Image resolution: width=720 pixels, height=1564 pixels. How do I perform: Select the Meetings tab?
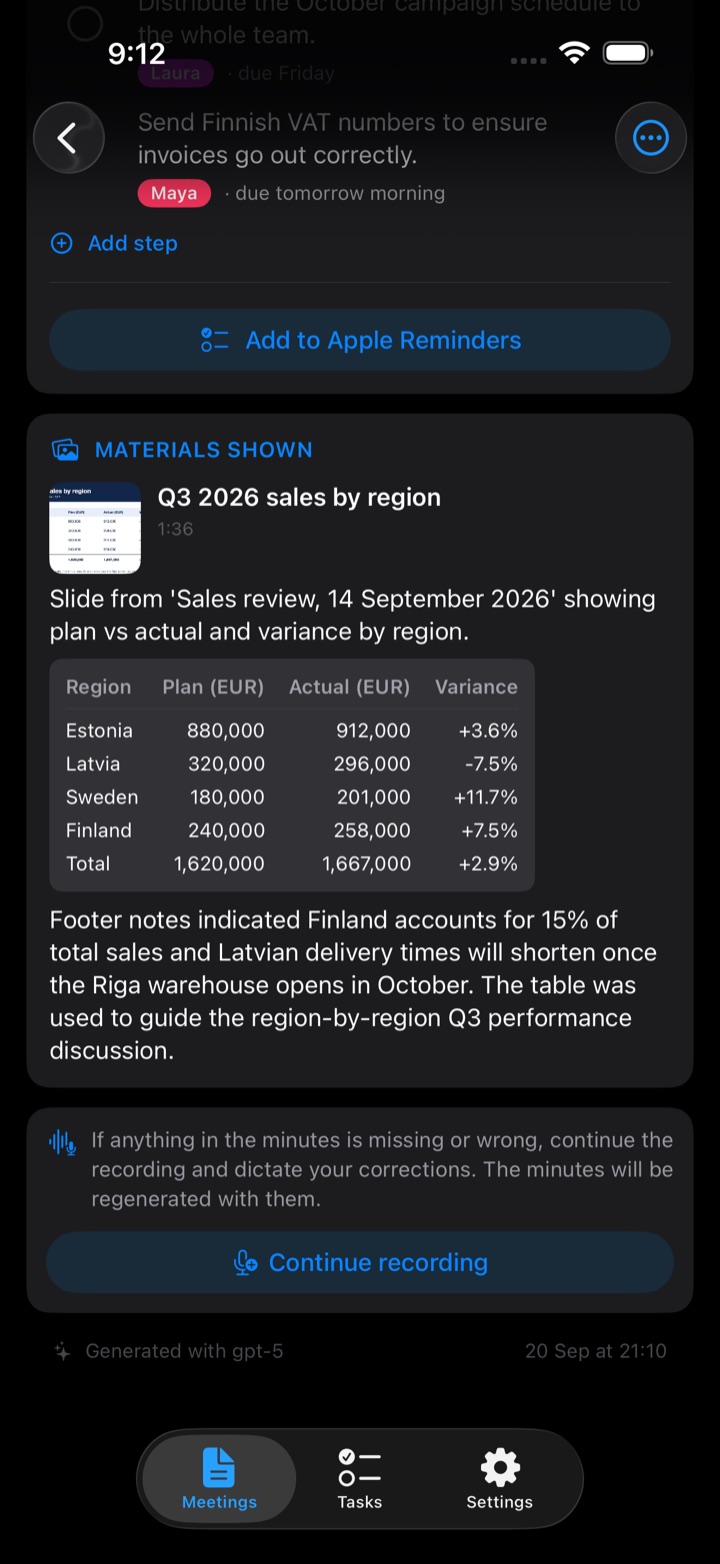click(220, 1478)
